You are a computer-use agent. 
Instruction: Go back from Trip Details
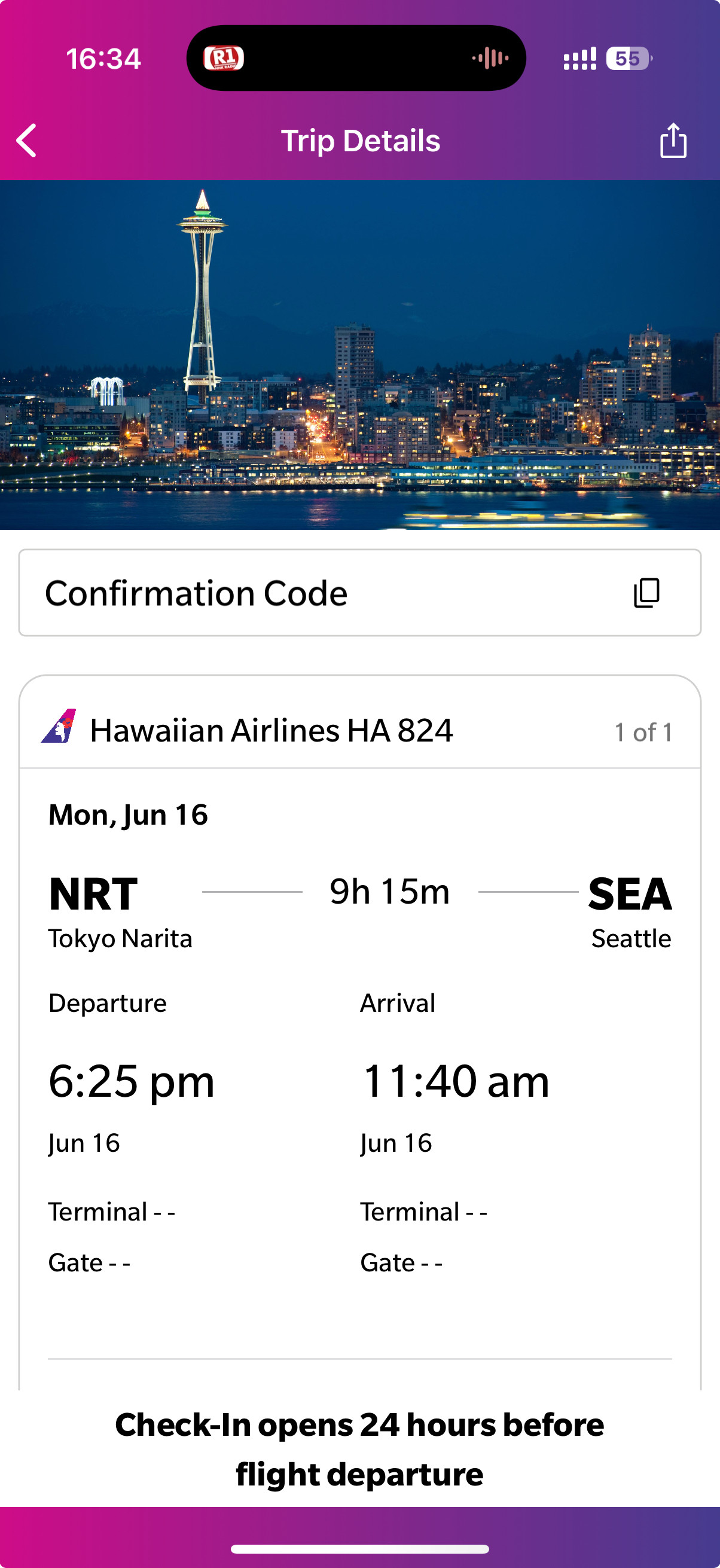(27, 141)
